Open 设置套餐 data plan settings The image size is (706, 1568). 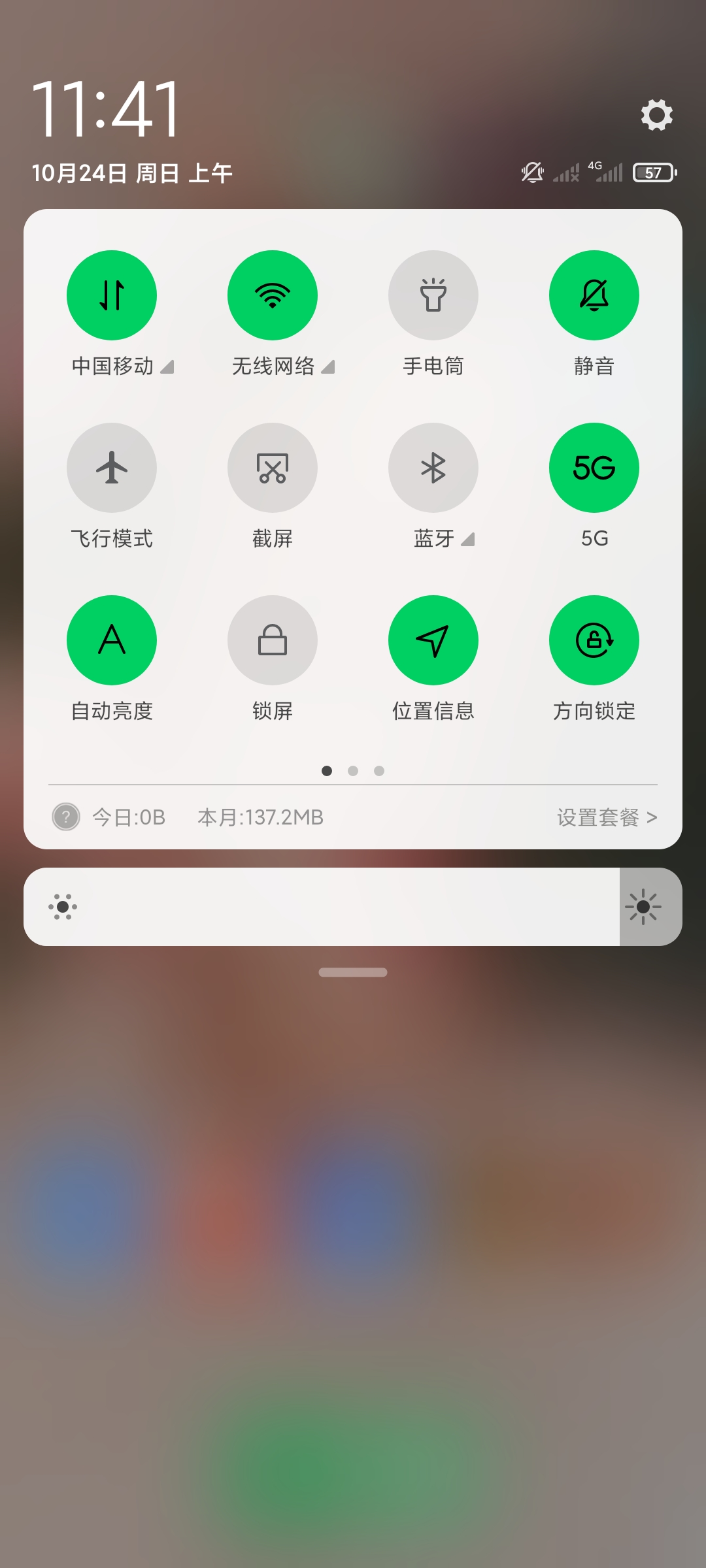607,817
